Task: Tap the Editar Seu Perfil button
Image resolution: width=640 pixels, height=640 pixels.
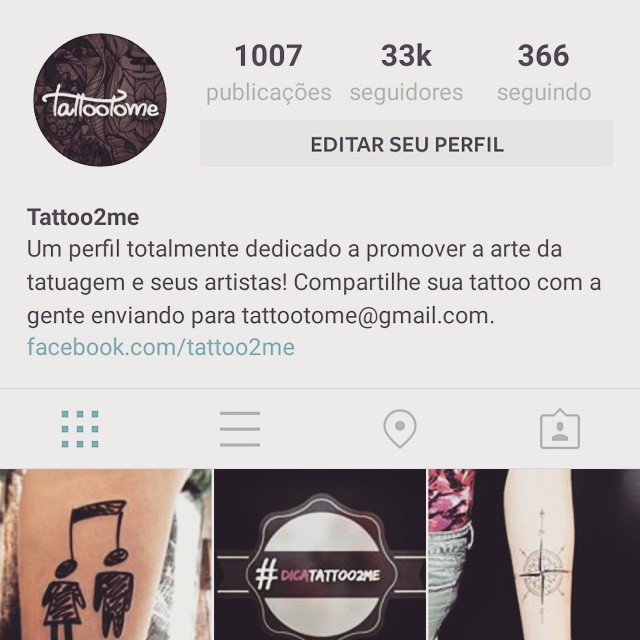Action: click(406, 144)
